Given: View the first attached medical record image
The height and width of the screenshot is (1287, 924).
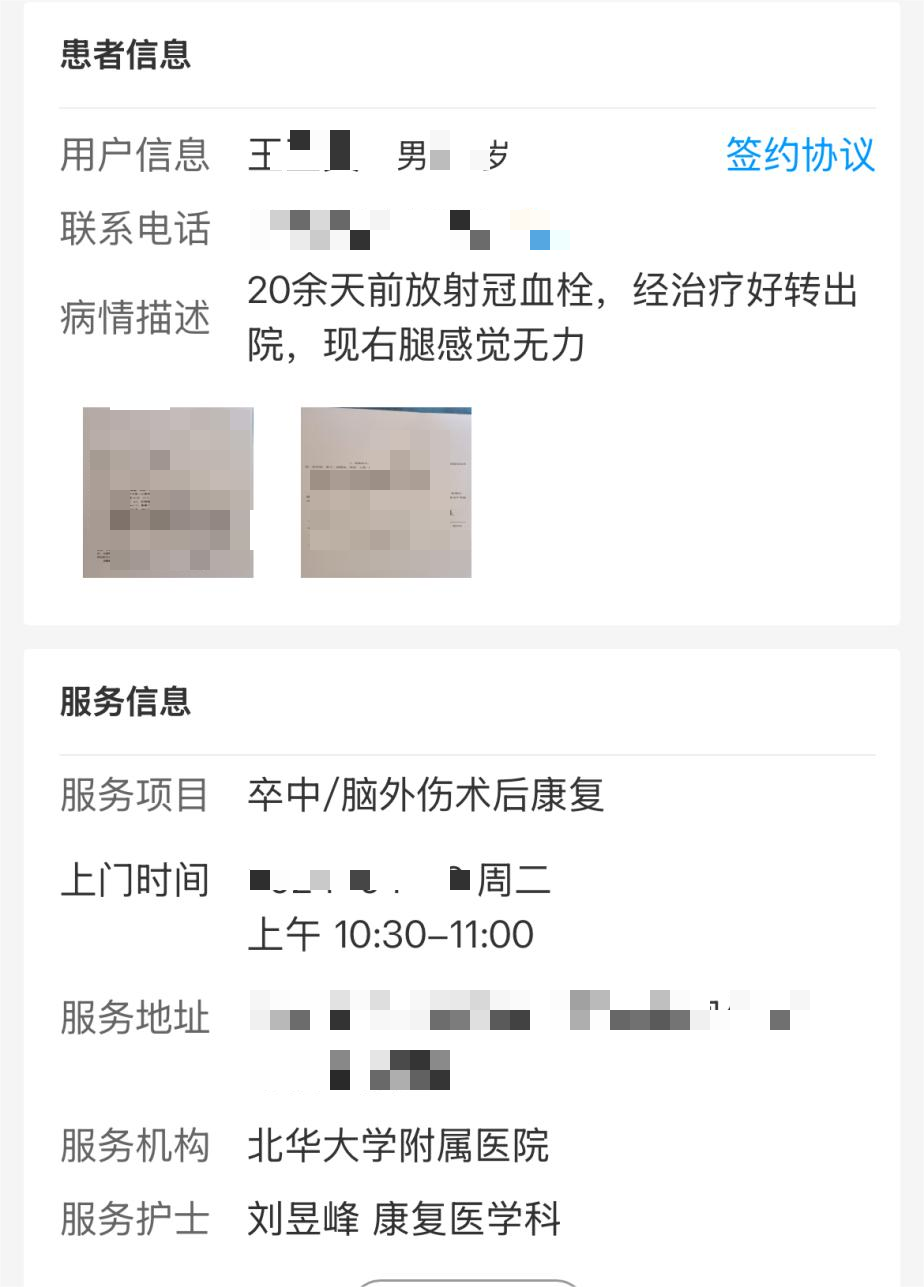Looking at the screenshot, I should [x=168, y=492].
